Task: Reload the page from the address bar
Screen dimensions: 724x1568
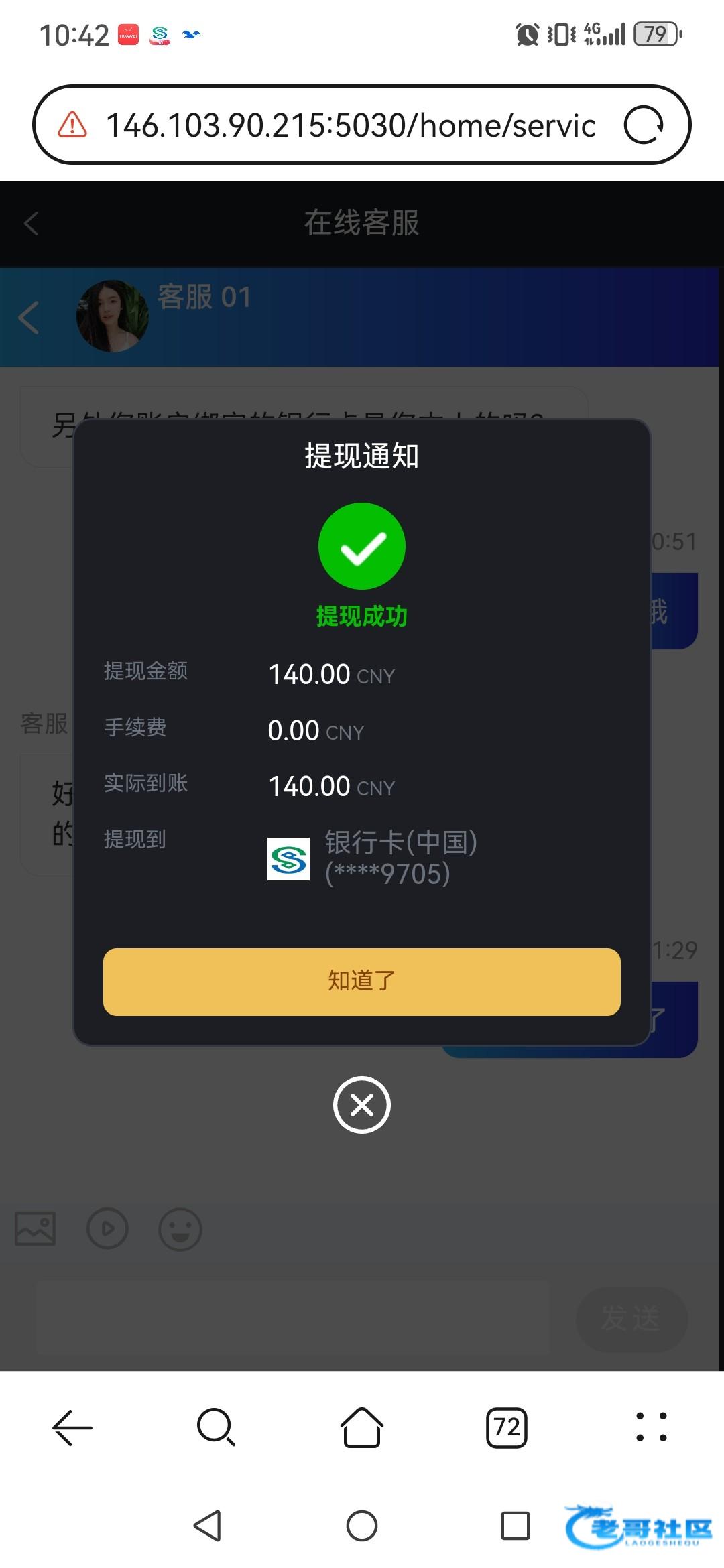Action: coord(644,125)
